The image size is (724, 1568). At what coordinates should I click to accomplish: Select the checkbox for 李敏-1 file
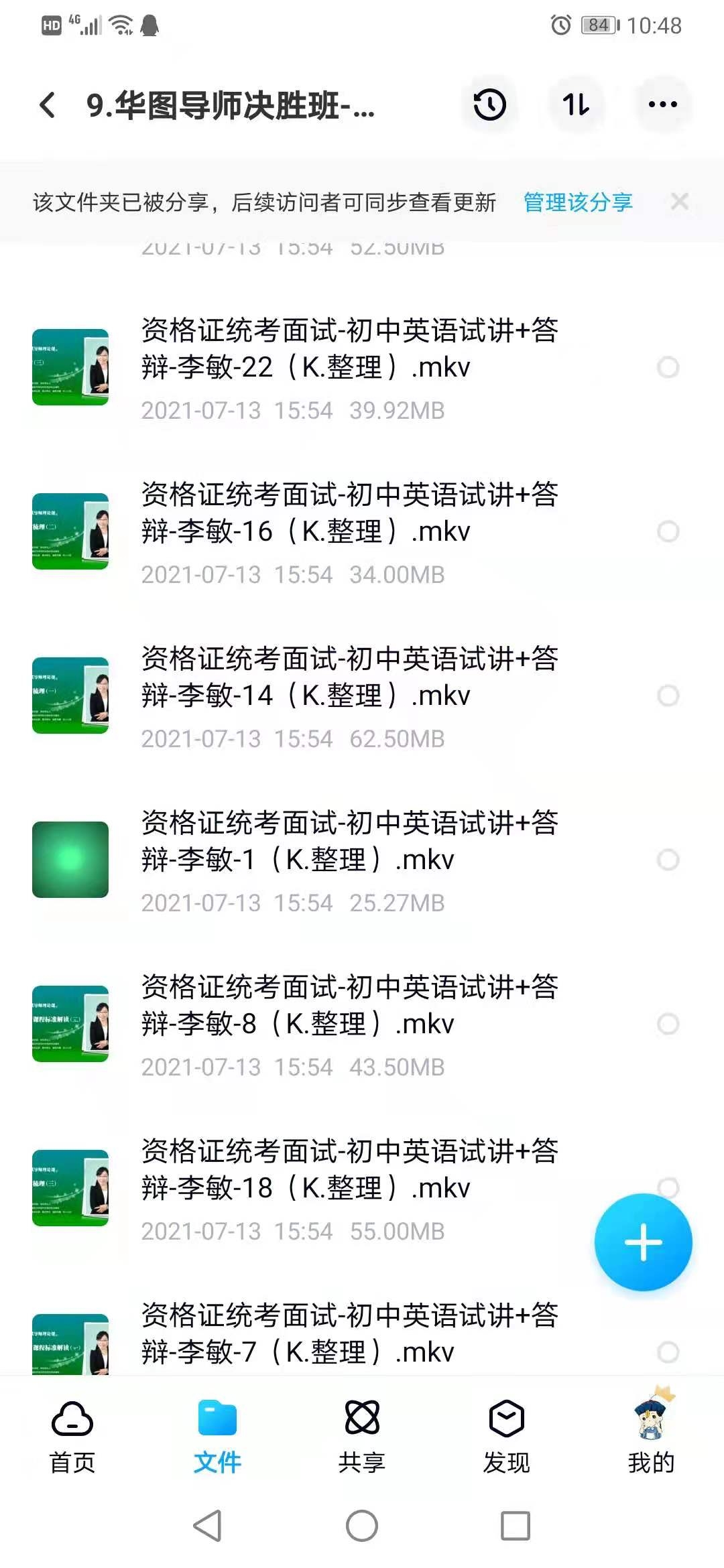668,860
